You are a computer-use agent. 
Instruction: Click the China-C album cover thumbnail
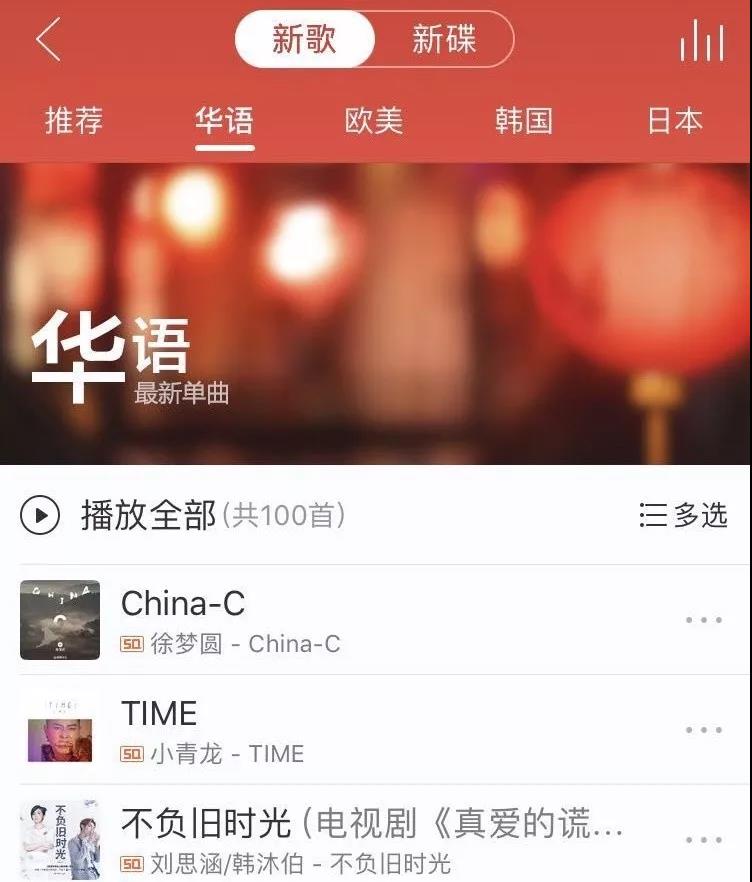click(x=62, y=619)
